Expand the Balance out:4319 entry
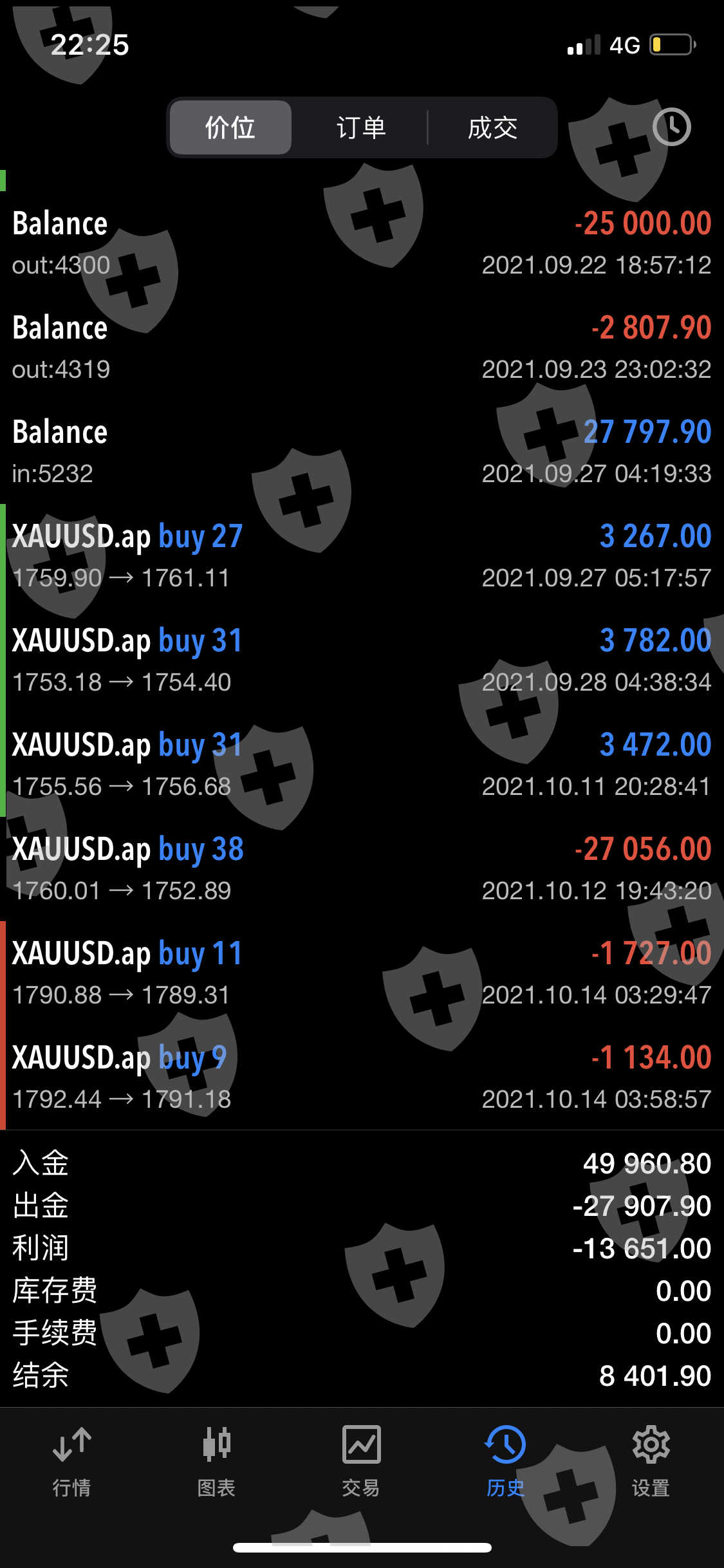Screen dimensions: 724x1568 [x=362, y=348]
